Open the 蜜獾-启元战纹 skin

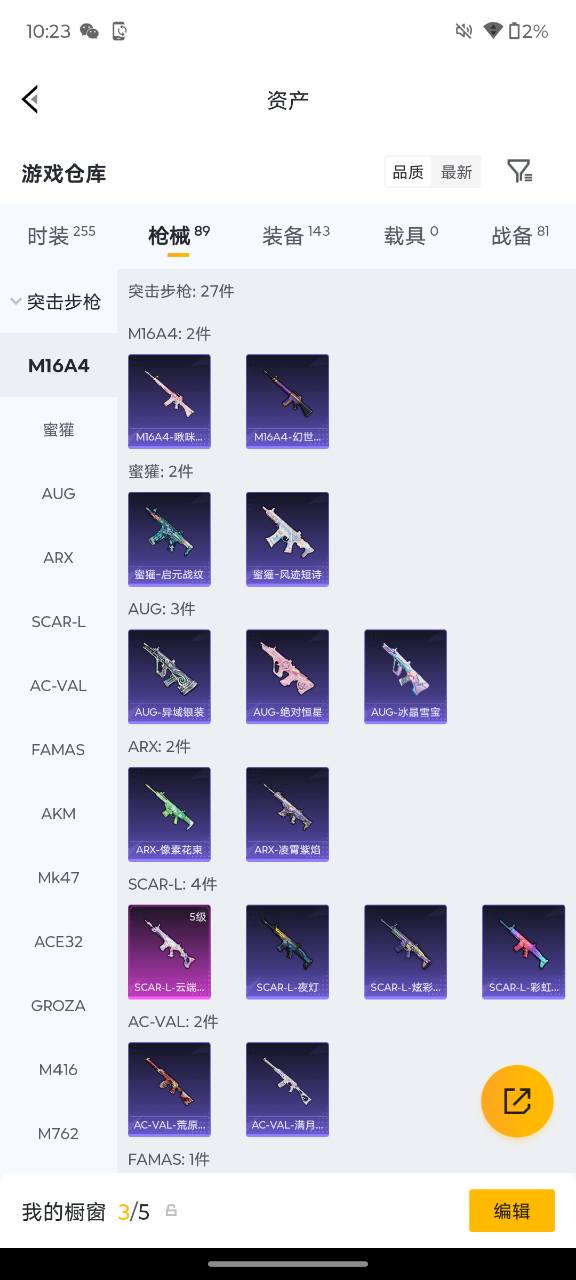click(x=169, y=538)
